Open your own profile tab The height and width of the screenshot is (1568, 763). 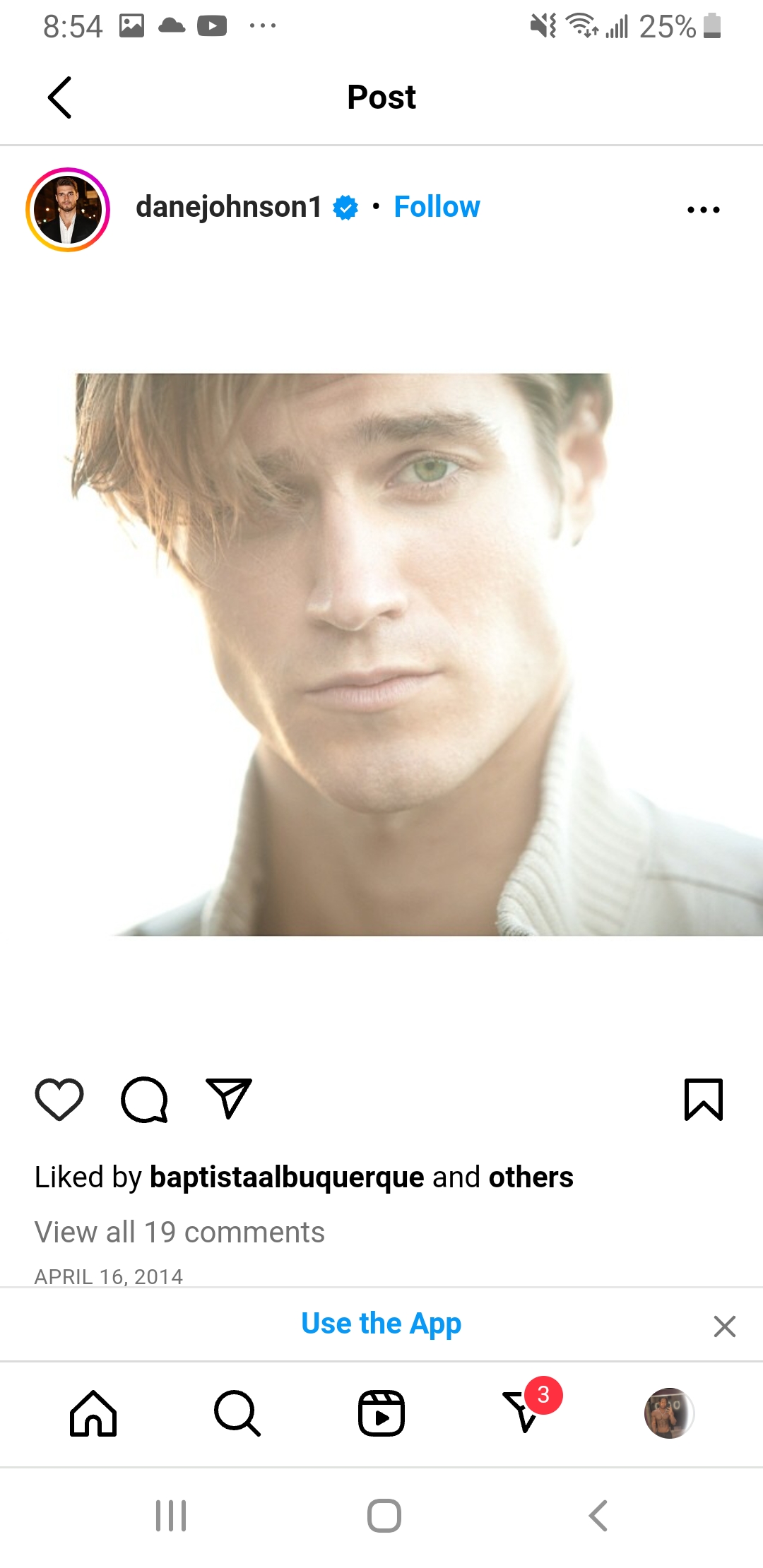668,1413
